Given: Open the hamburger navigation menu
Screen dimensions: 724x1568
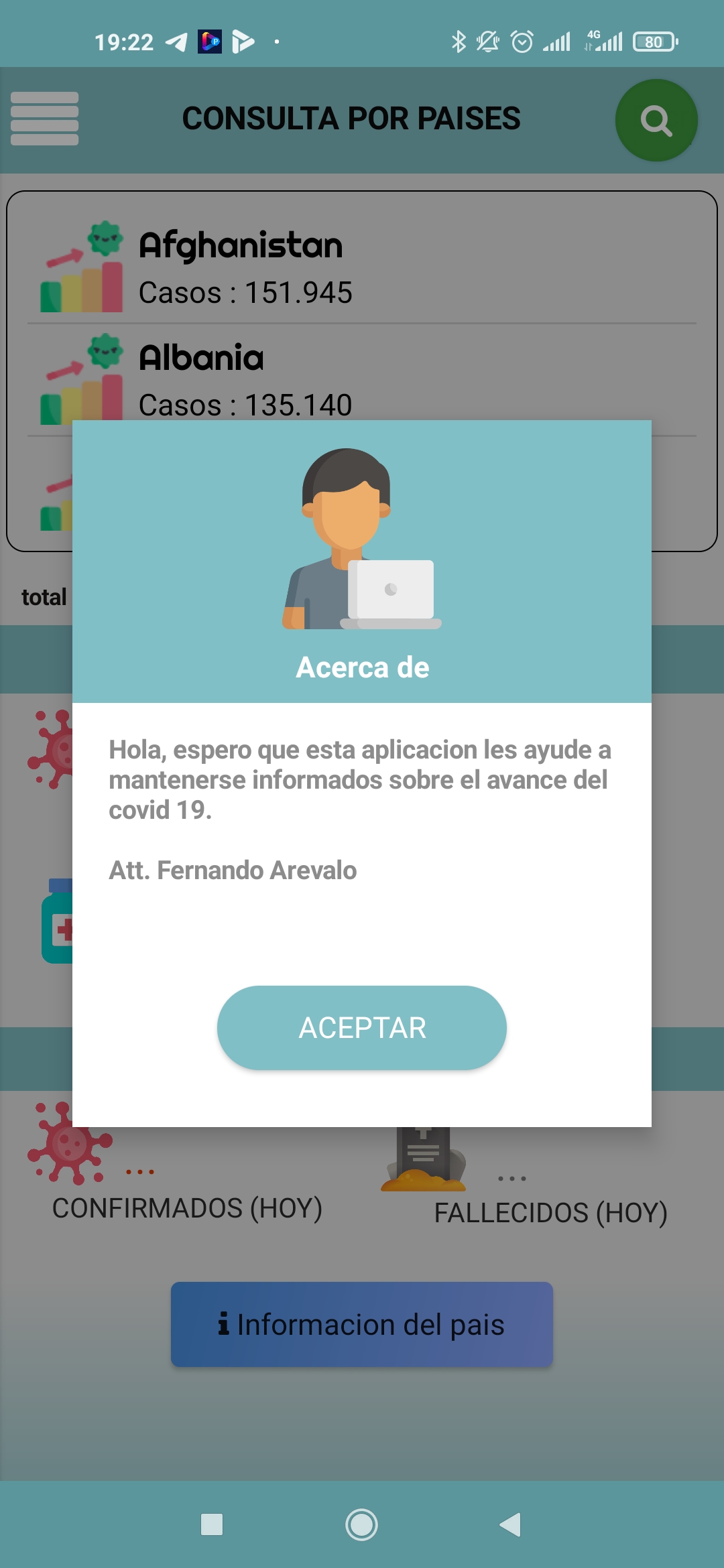Looking at the screenshot, I should tap(44, 119).
